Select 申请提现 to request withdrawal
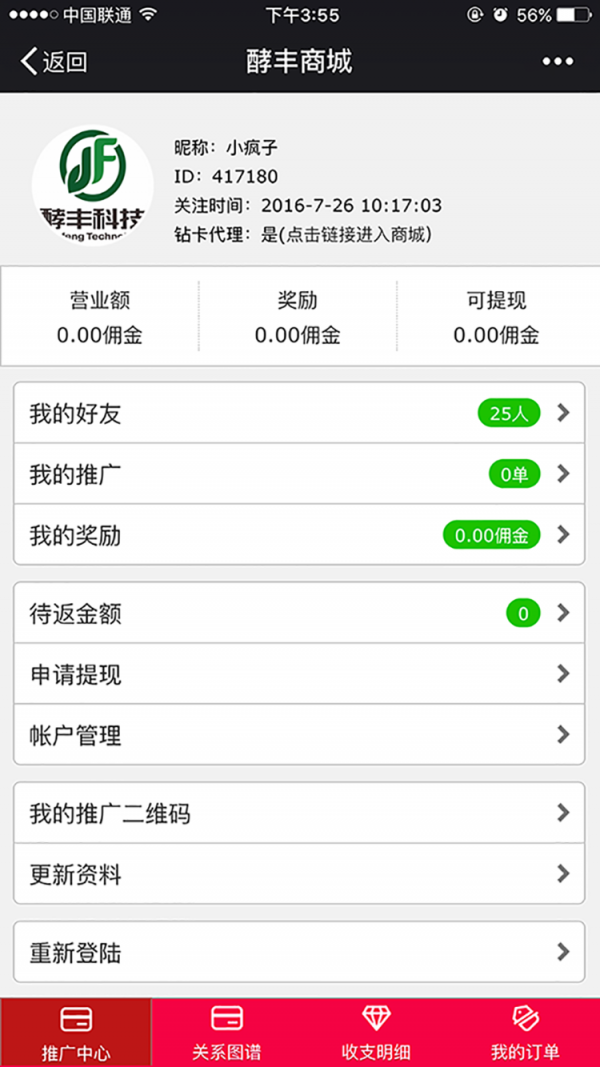600x1067 pixels. [298, 674]
